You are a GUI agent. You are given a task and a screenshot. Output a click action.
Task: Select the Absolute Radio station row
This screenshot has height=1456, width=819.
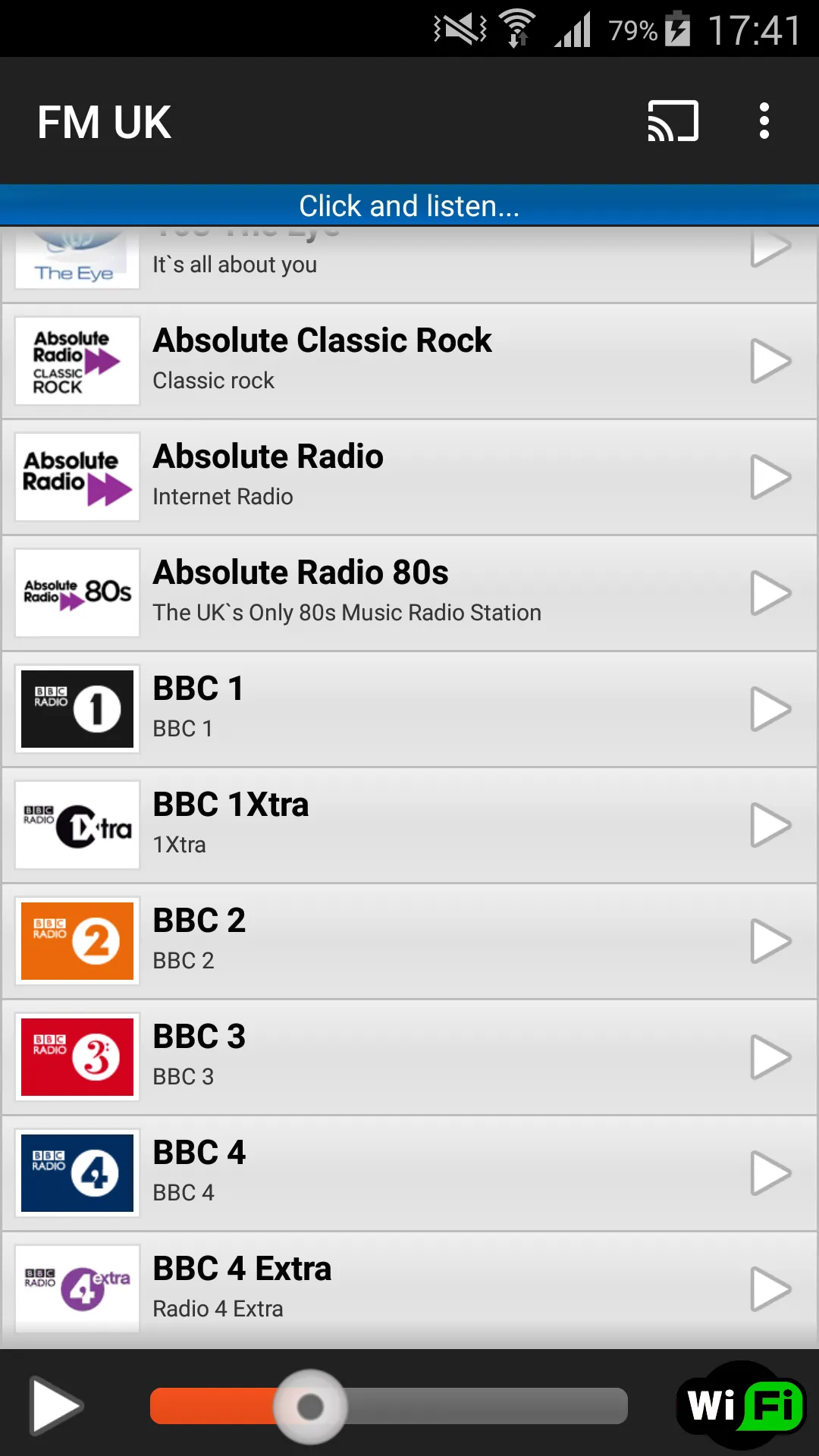coord(409,477)
